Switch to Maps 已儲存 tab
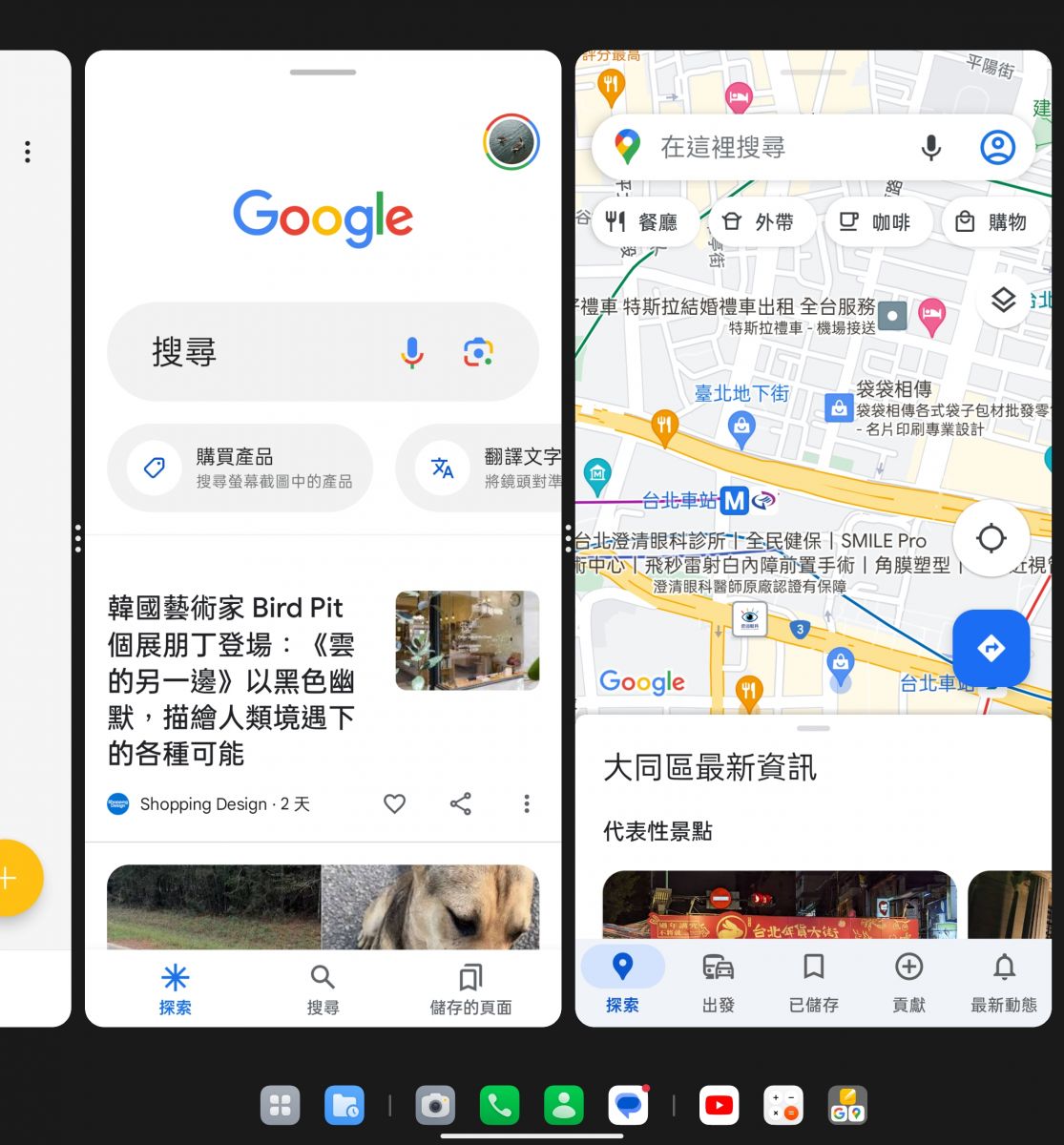This screenshot has width=1064, height=1145. pos(813,983)
